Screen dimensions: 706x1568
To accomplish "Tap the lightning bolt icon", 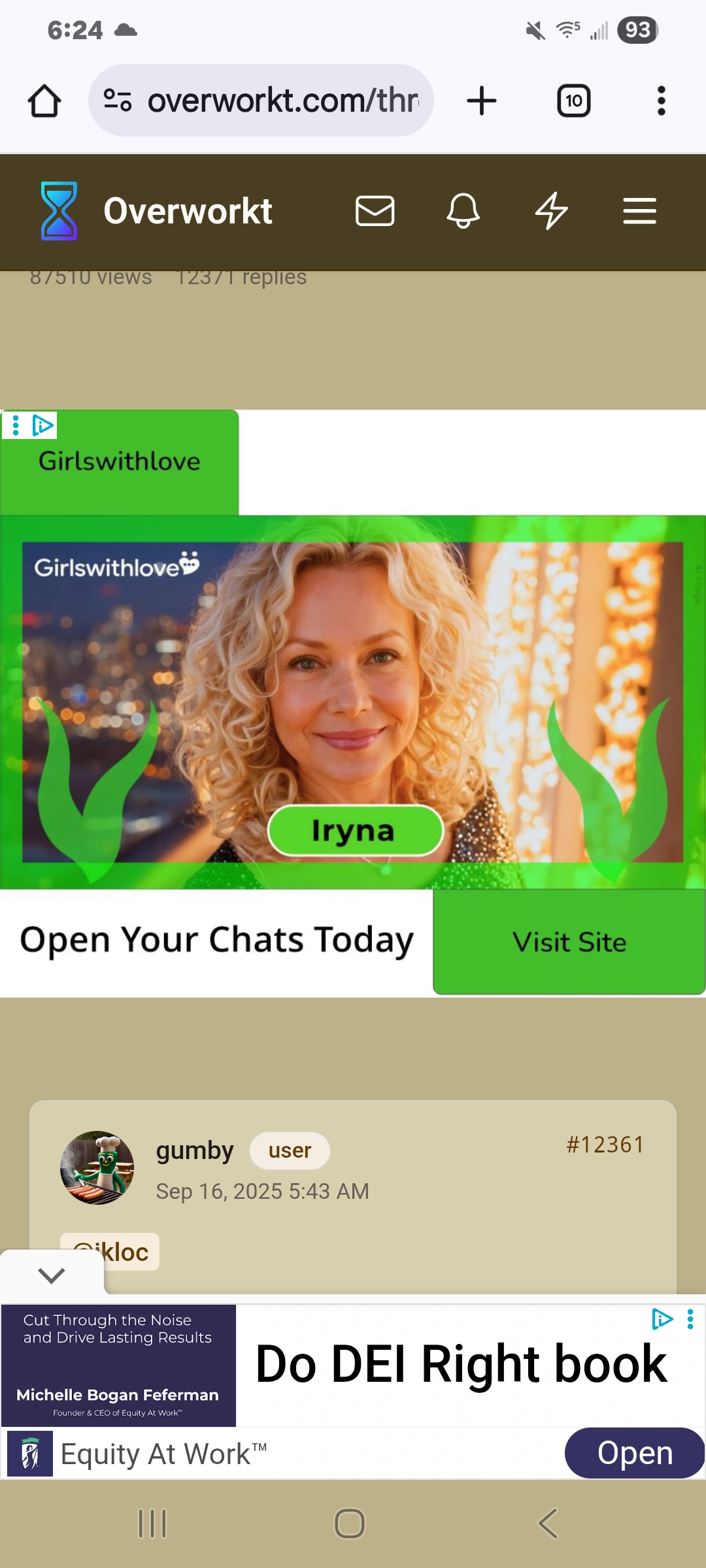I will tap(551, 211).
